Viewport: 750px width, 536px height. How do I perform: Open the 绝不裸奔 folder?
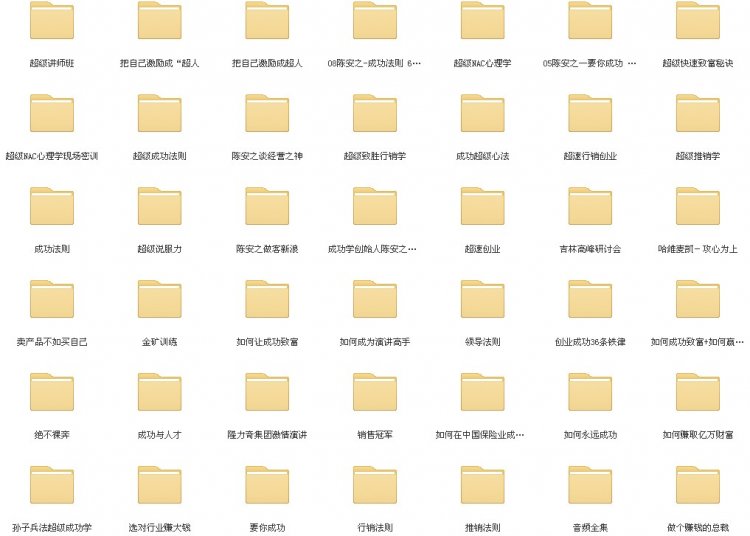(x=52, y=393)
